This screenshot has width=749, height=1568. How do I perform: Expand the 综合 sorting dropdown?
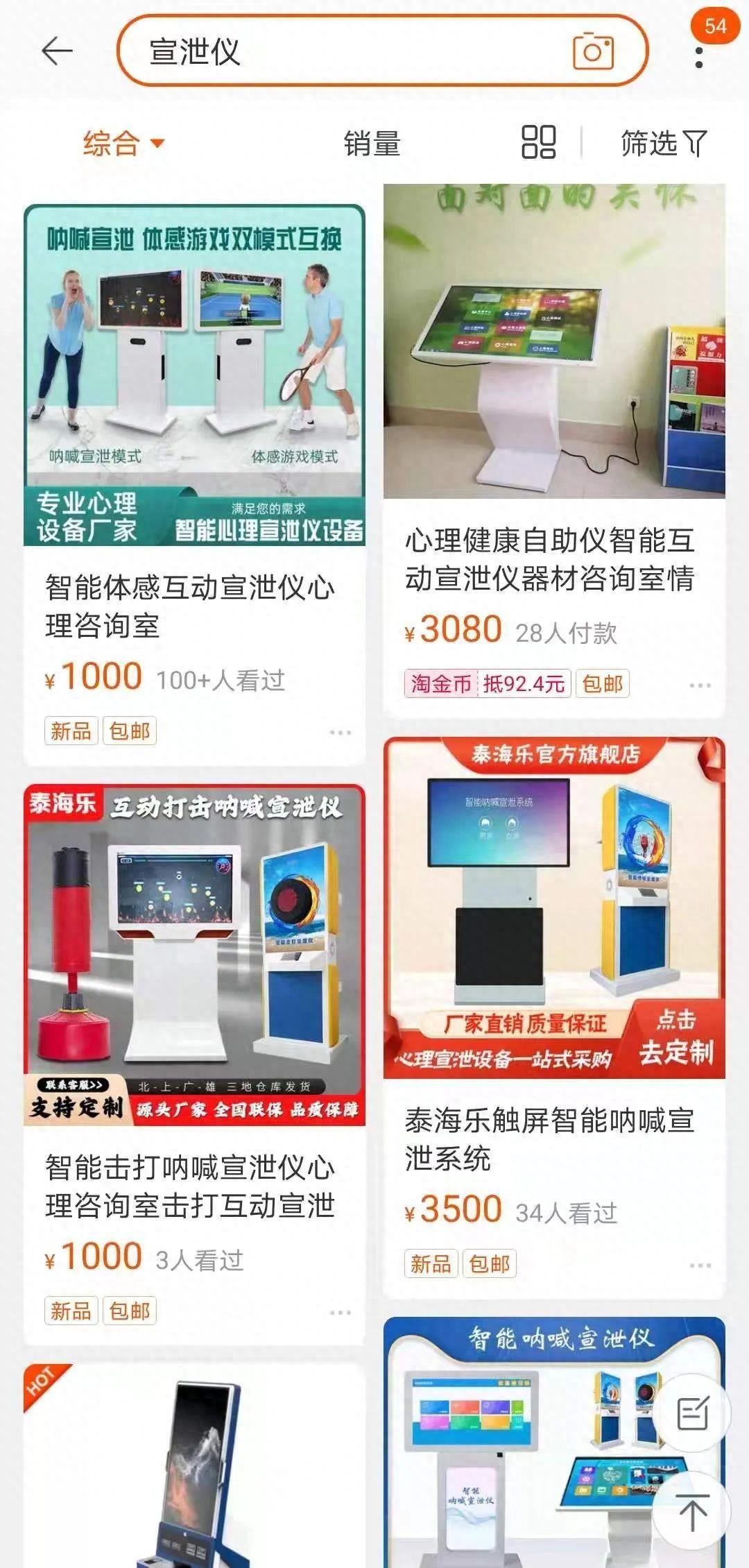tap(123, 144)
